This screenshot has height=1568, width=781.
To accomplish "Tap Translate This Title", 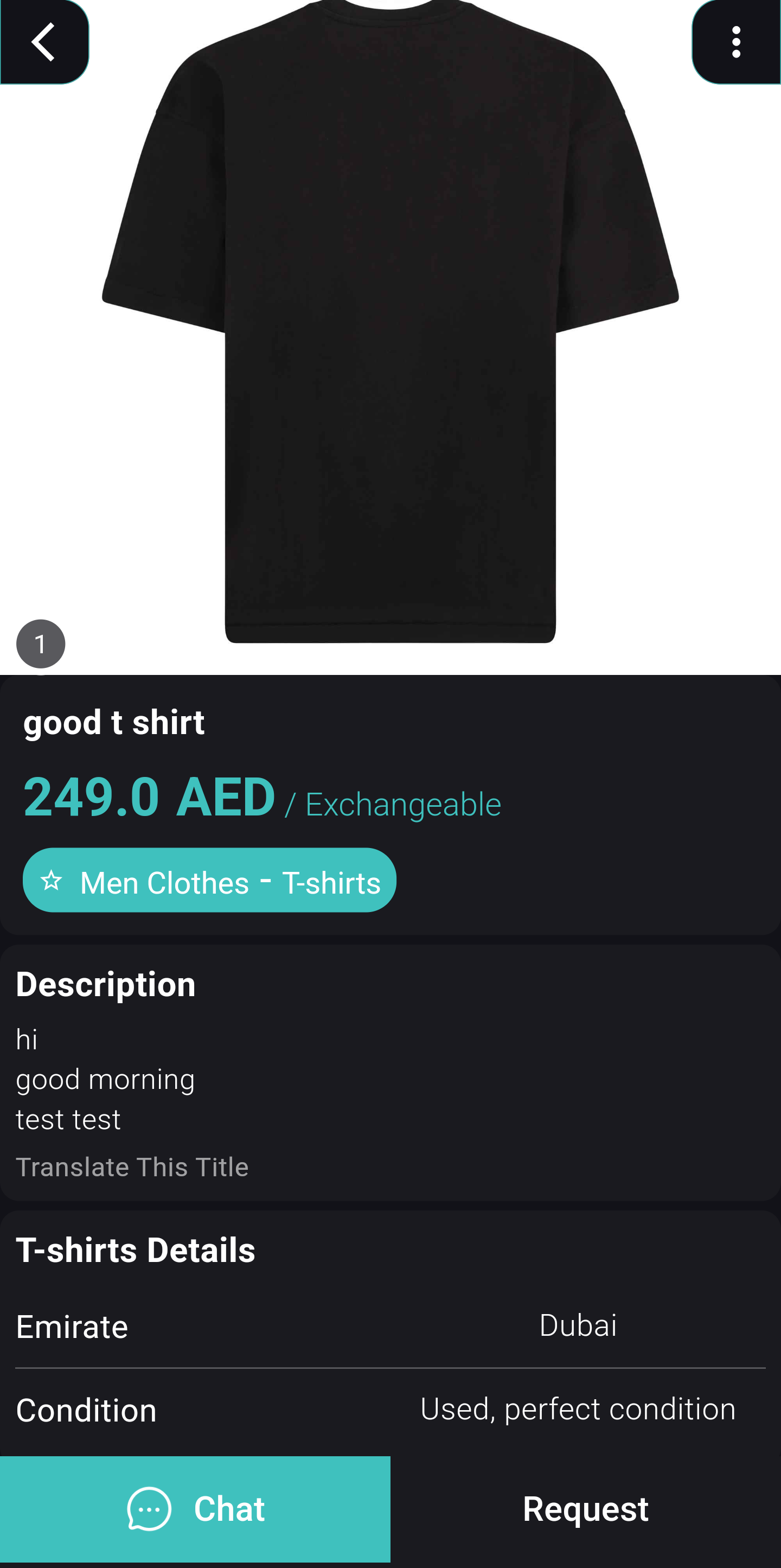I will (132, 1168).
